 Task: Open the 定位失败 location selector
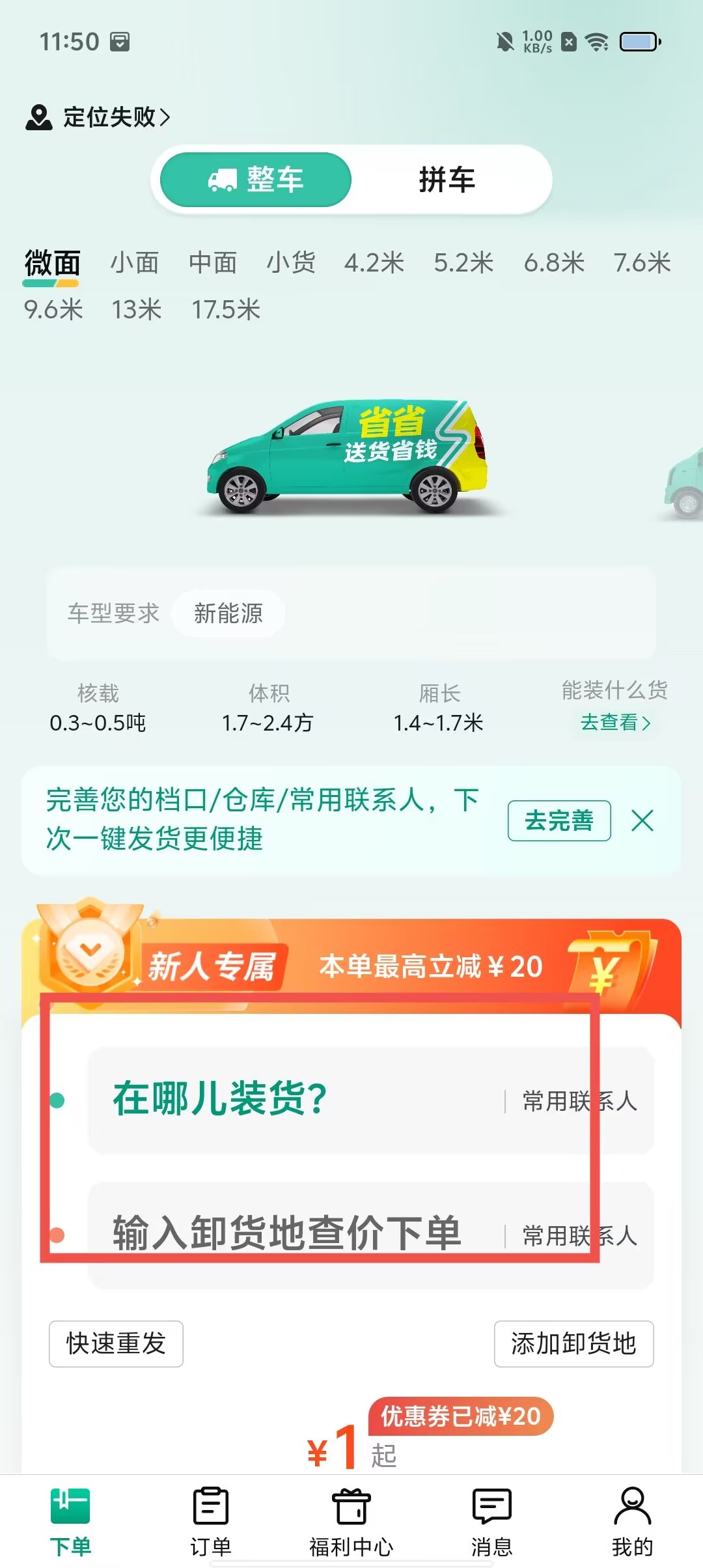[x=98, y=117]
